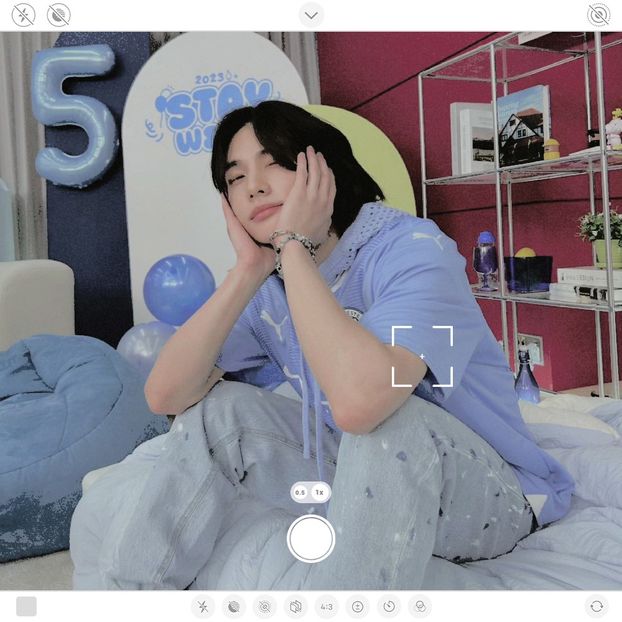Select the 1x zoom level

[320, 493]
